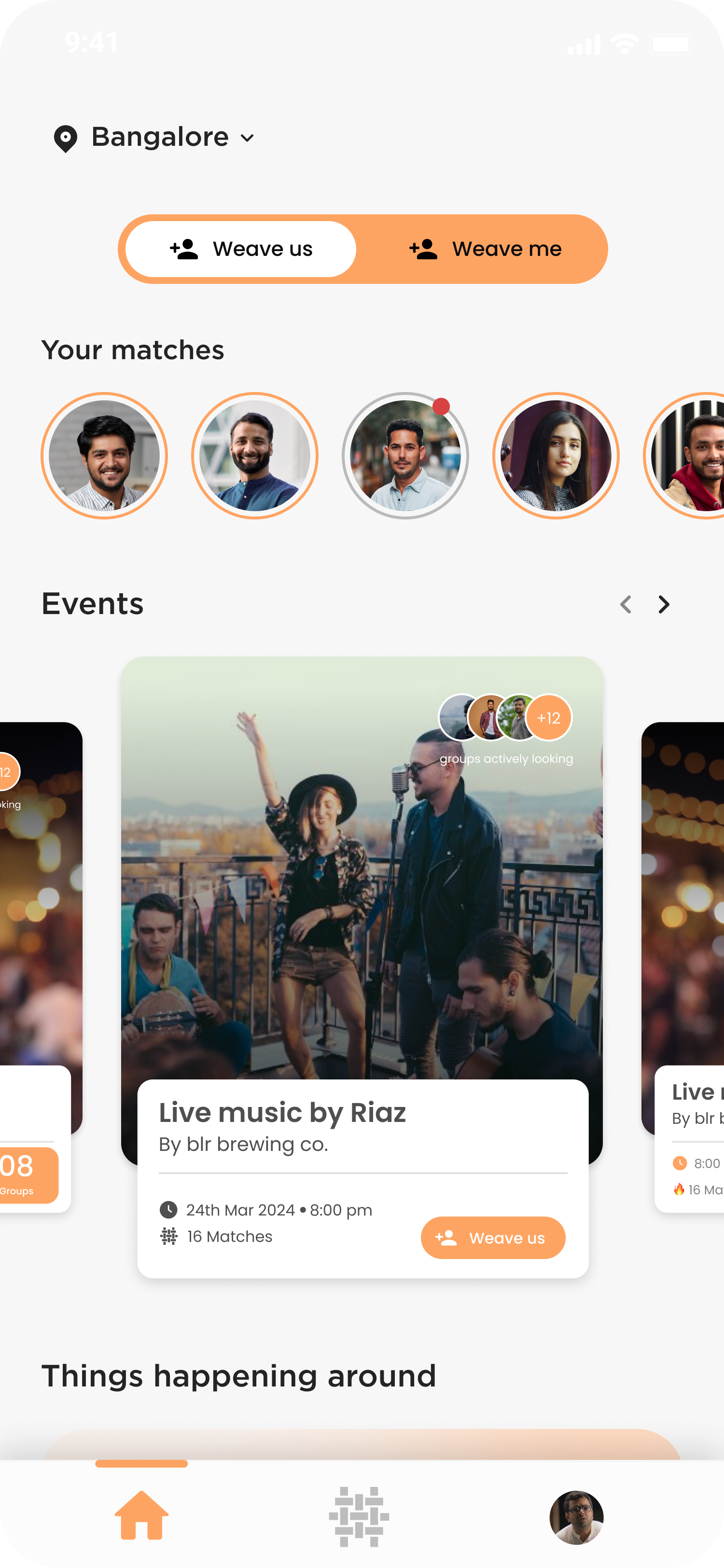Switch to Weave us mode
Viewport: 724px width, 1568px height.
(x=262, y=248)
